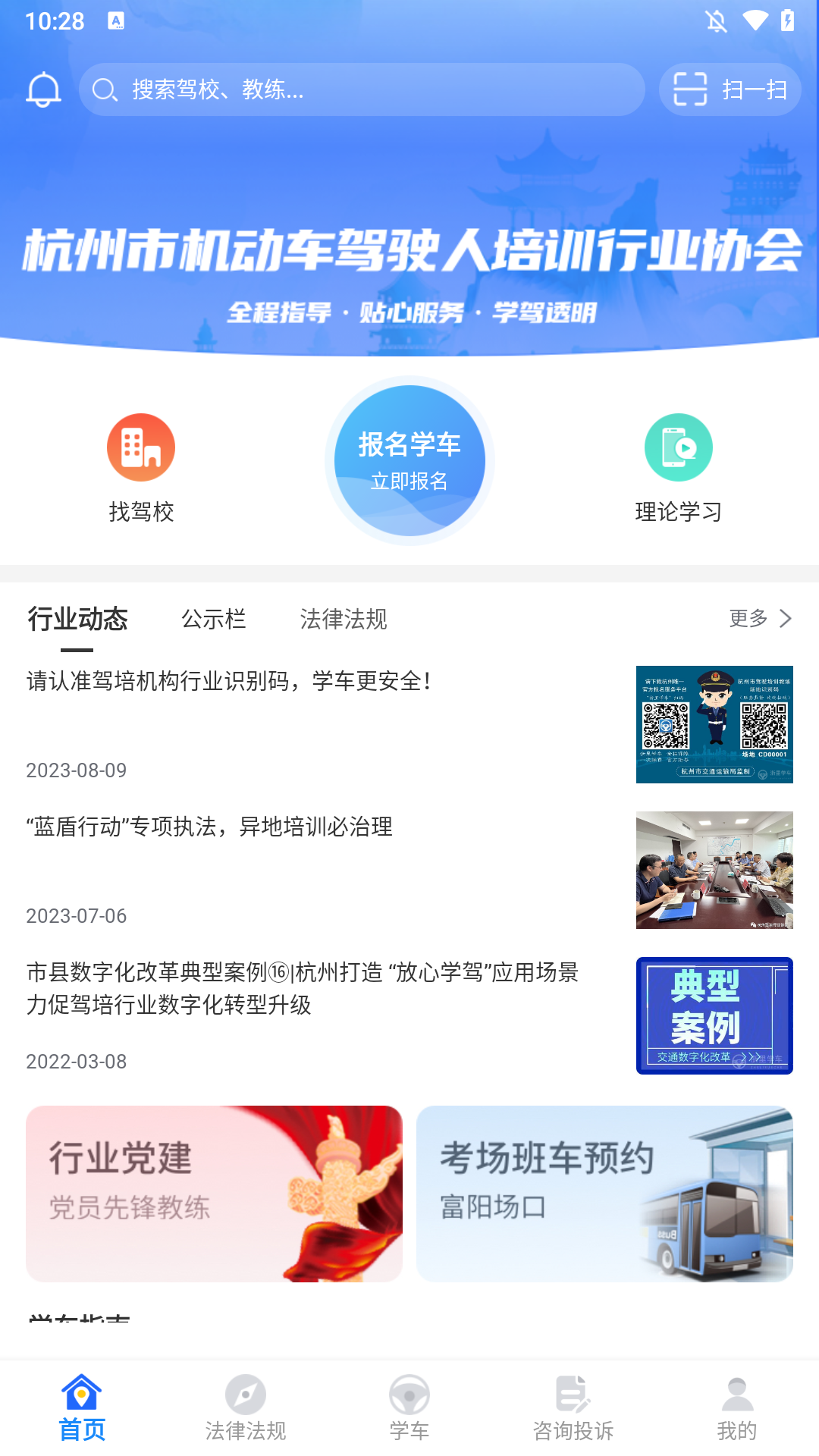Tap the search magnifier in search bar

click(104, 89)
